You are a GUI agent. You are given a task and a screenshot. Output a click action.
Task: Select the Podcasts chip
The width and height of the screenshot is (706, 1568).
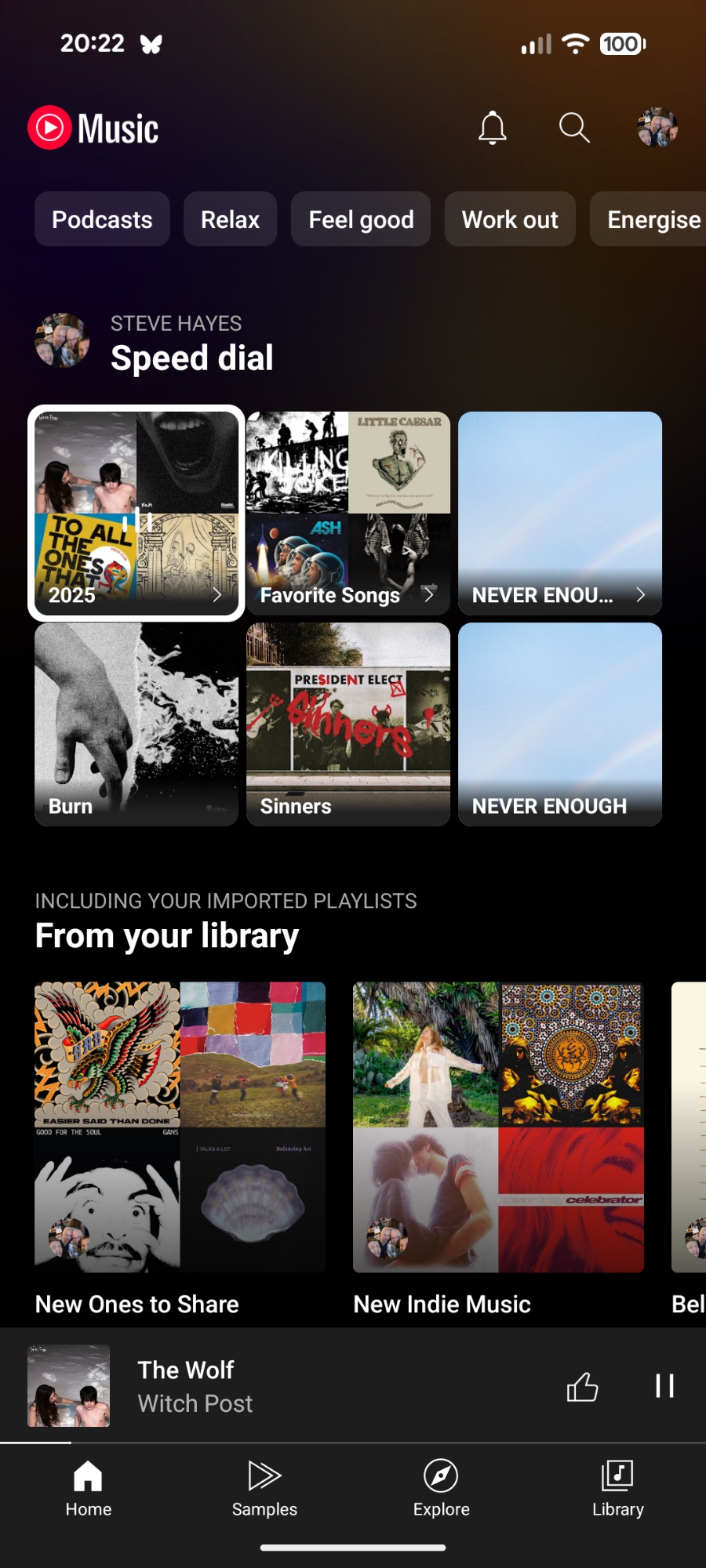(102, 220)
